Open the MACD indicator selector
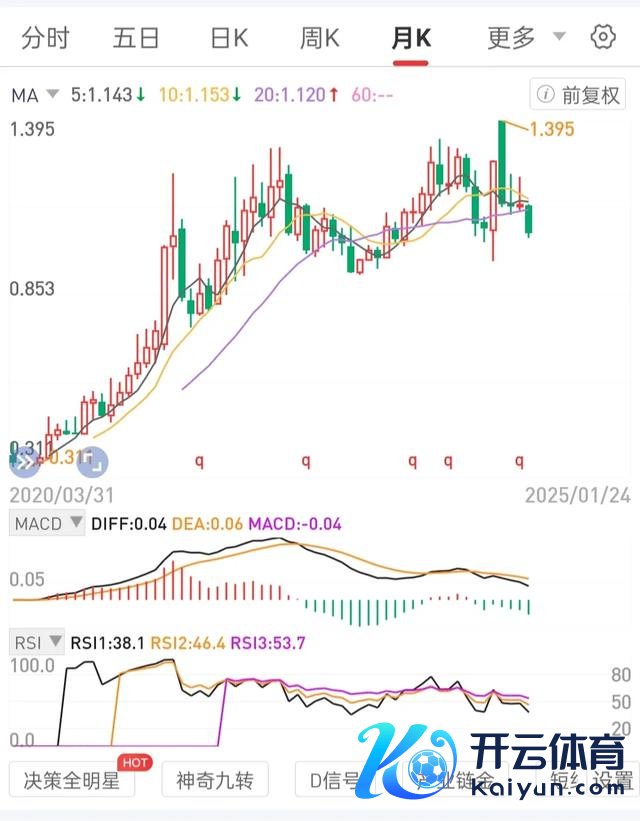640x821 pixels. tap(47, 523)
